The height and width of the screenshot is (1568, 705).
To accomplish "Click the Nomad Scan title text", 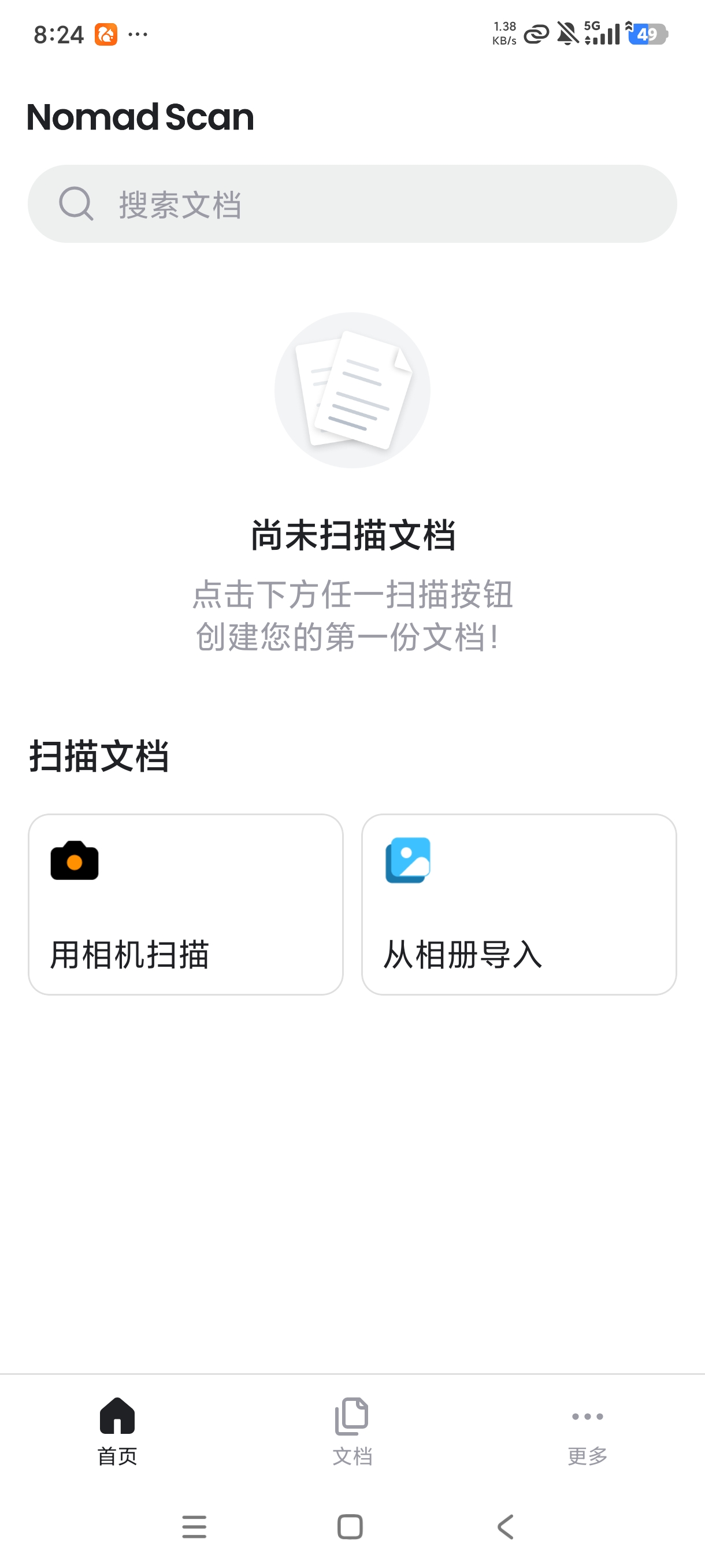I will click(140, 116).
